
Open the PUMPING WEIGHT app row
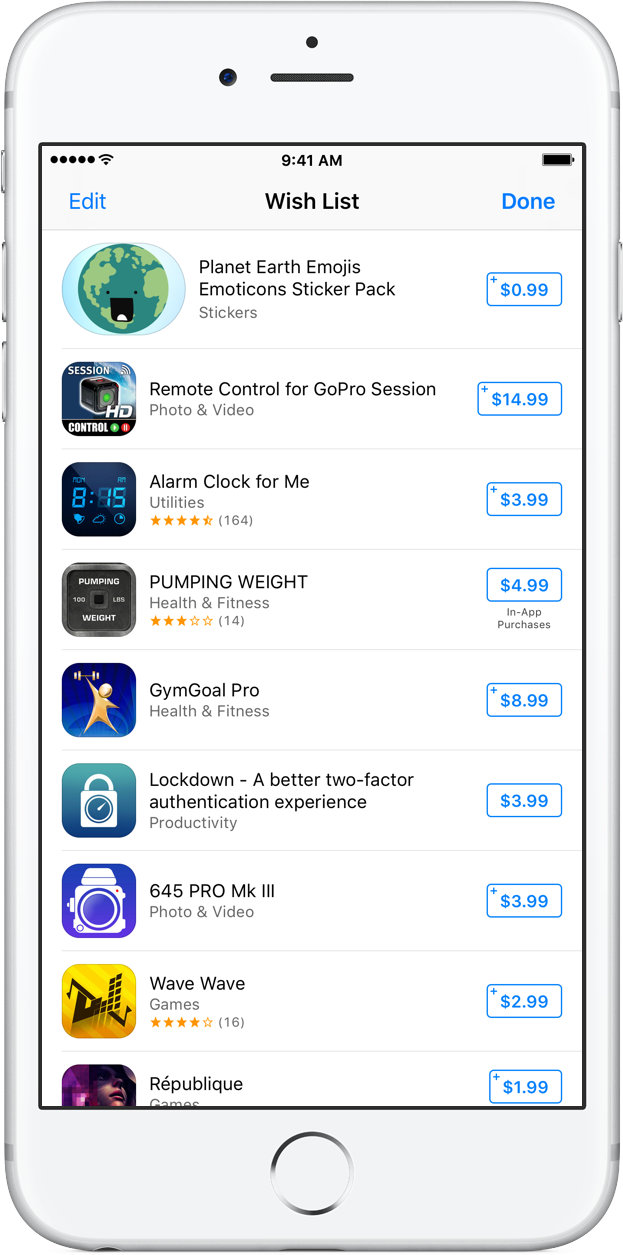point(228,599)
